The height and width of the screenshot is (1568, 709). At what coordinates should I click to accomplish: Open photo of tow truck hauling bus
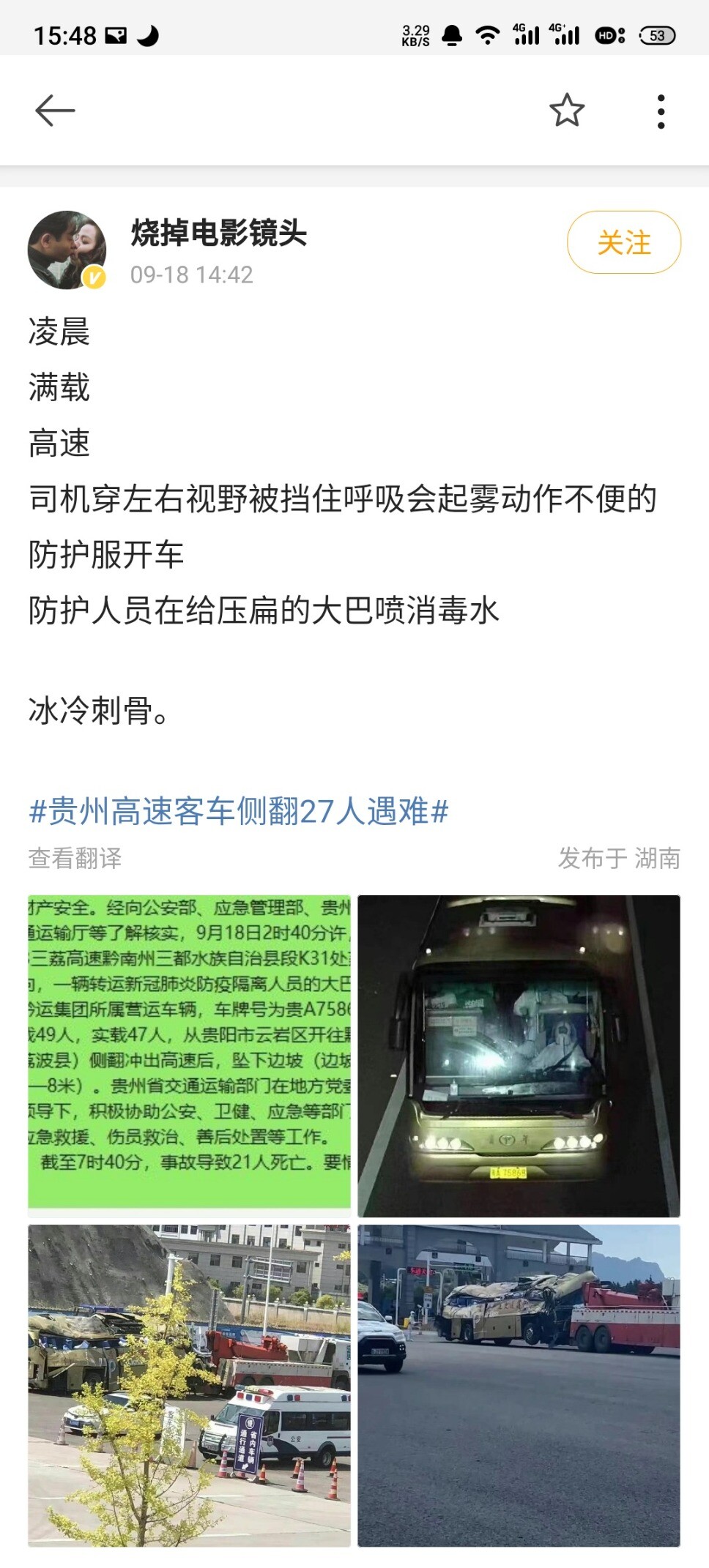(519, 1385)
